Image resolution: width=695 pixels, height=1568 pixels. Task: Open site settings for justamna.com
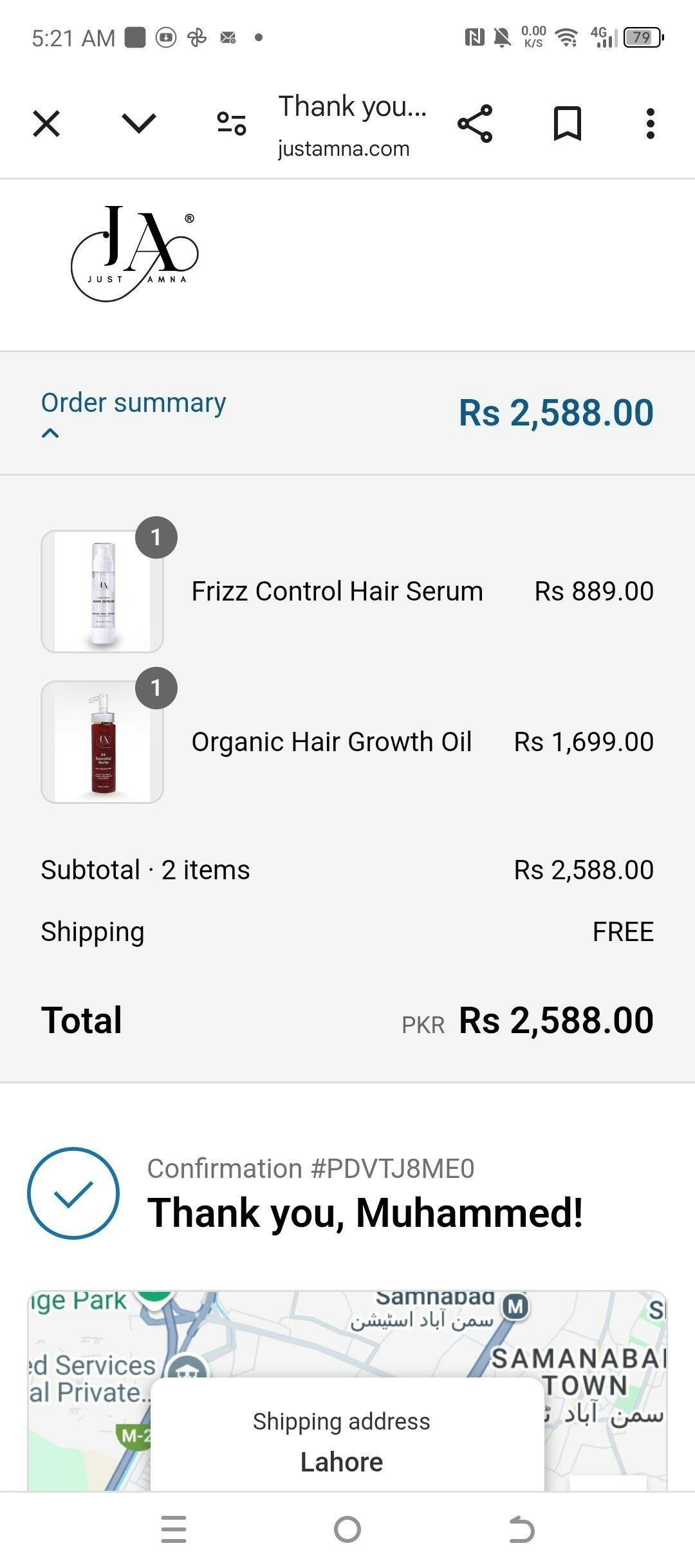[231, 124]
